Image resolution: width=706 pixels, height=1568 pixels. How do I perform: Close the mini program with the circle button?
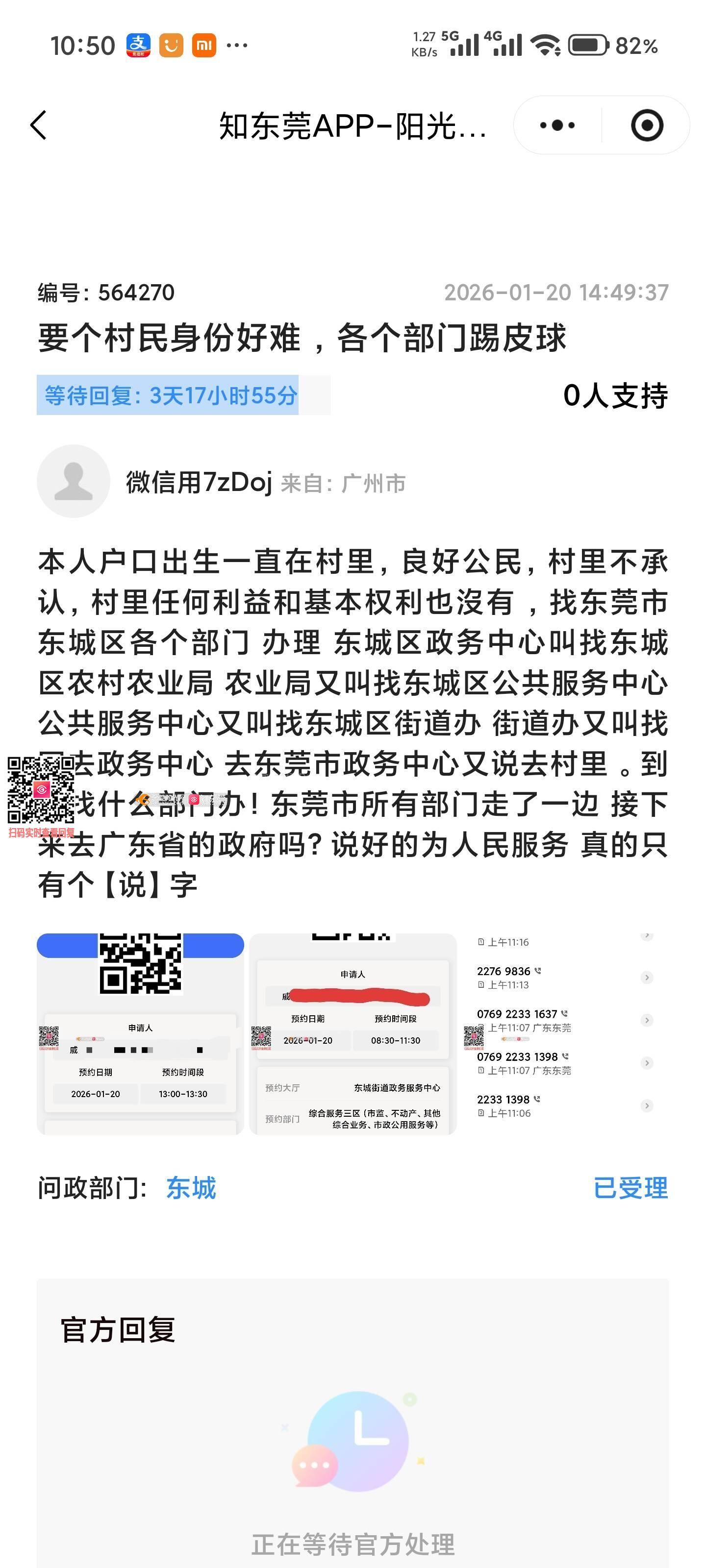pyautogui.click(x=646, y=125)
